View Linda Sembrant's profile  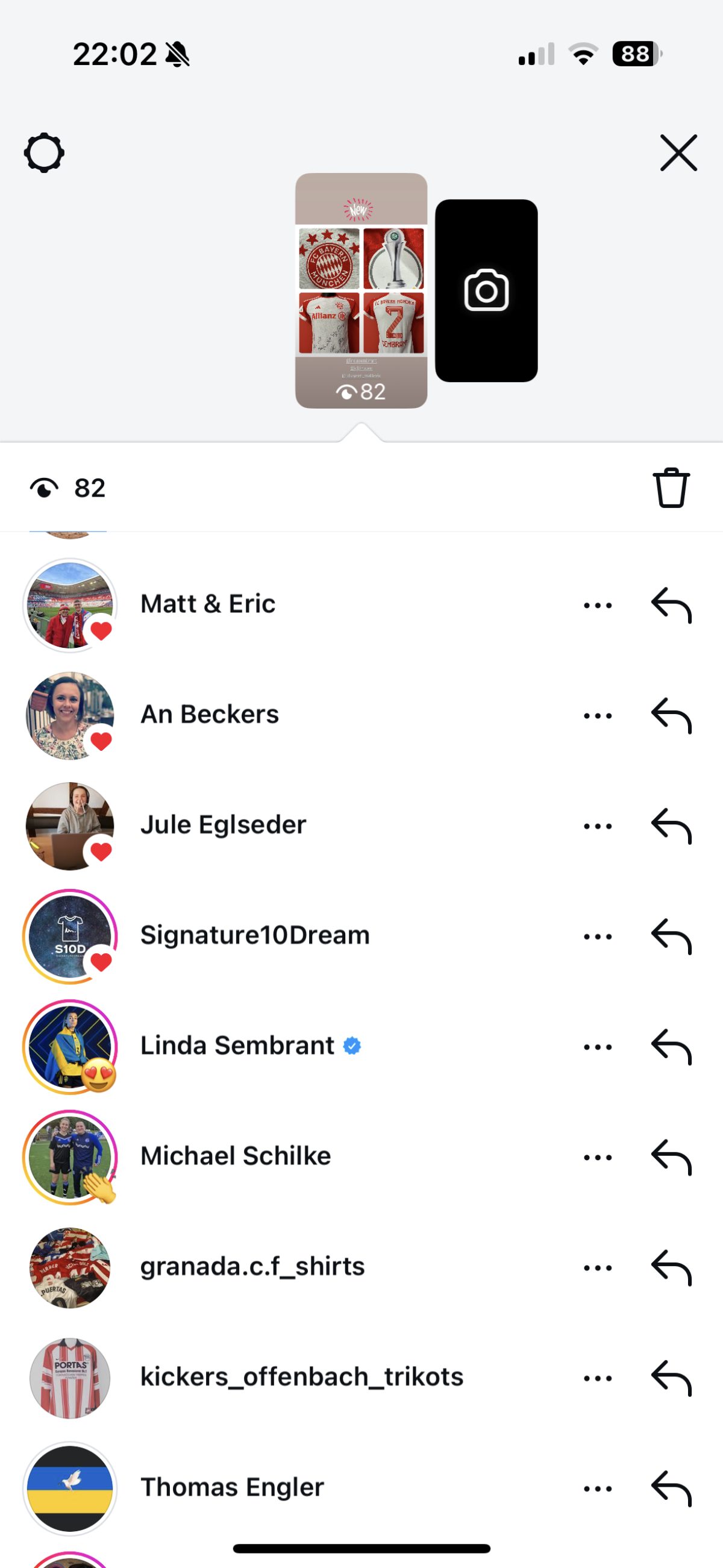pos(237,1046)
